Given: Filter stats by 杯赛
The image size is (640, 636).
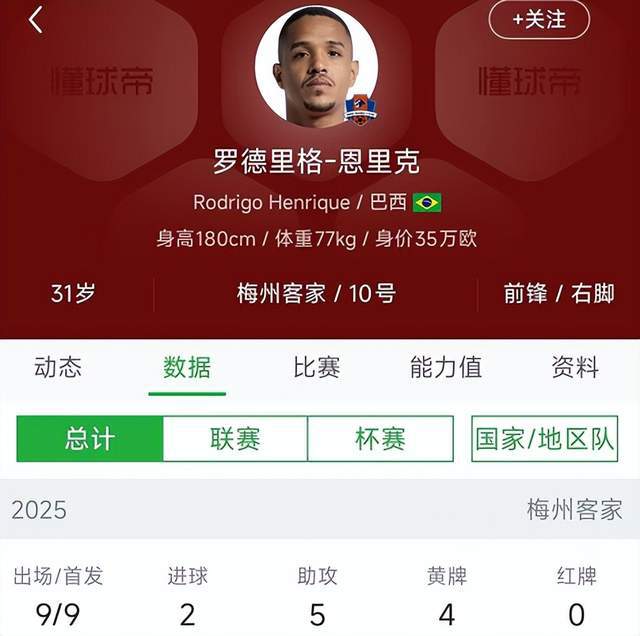Looking at the screenshot, I should pos(380,439).
